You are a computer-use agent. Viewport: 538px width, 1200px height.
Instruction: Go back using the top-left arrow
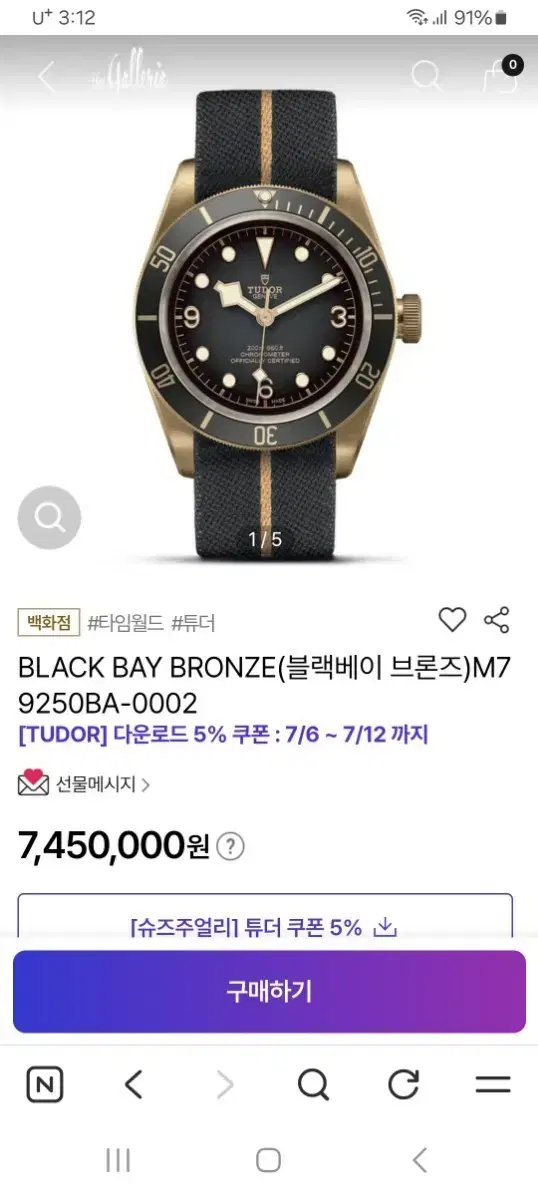click(x=46, y=77)
